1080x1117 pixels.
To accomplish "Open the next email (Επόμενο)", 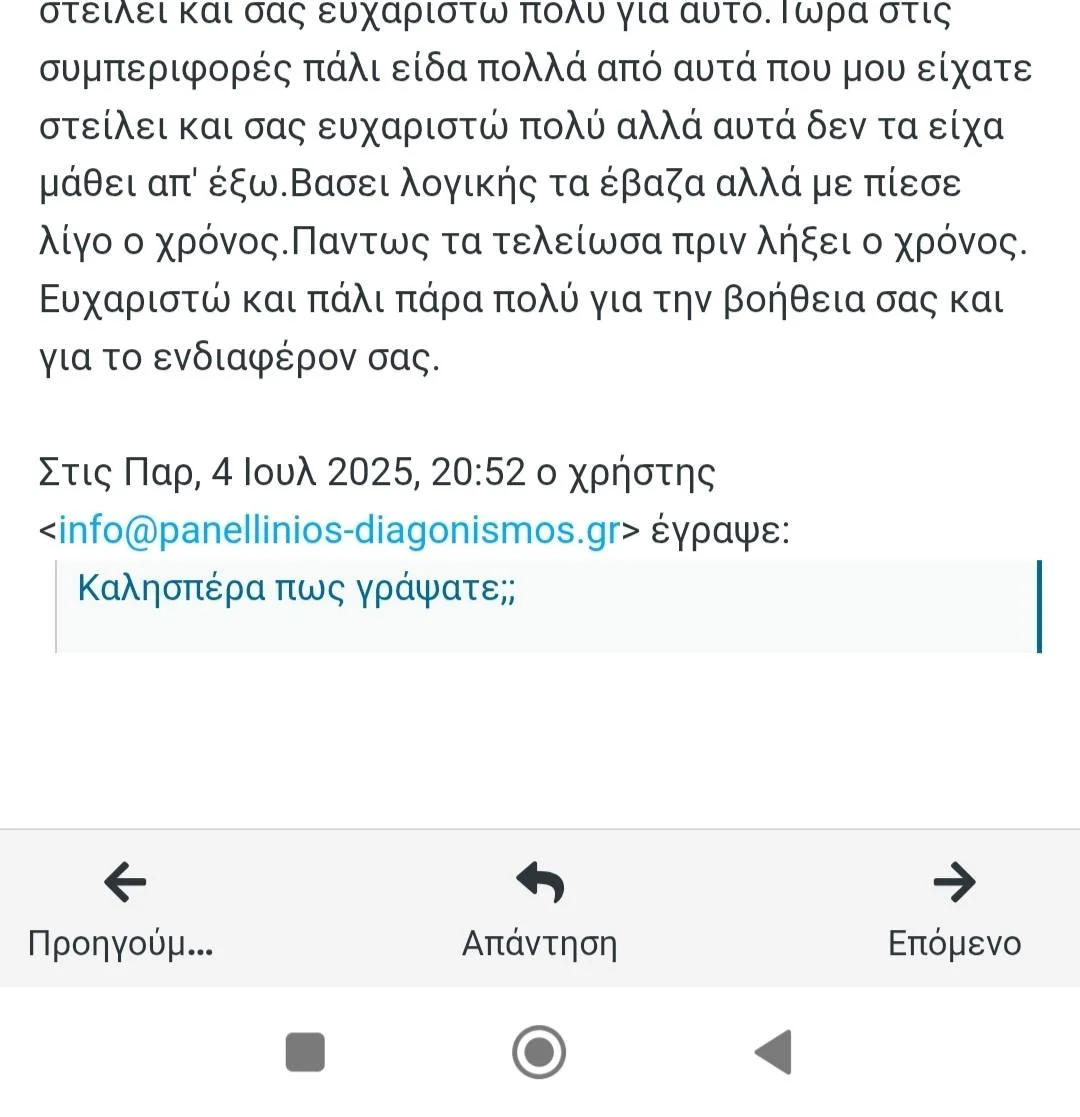I will (954, 909).
